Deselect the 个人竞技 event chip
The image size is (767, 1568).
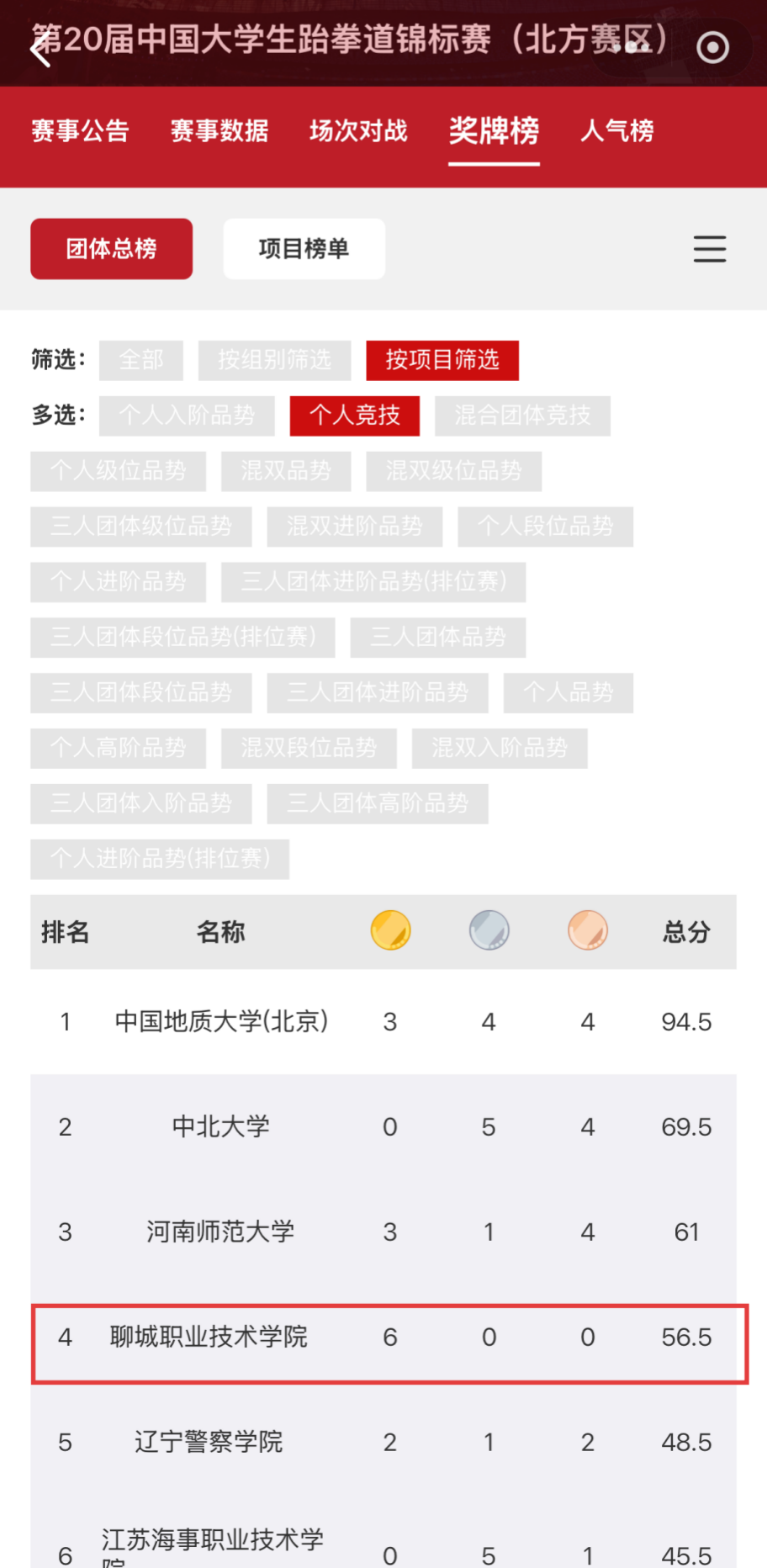pyautogui.click(x=355, y=416)
